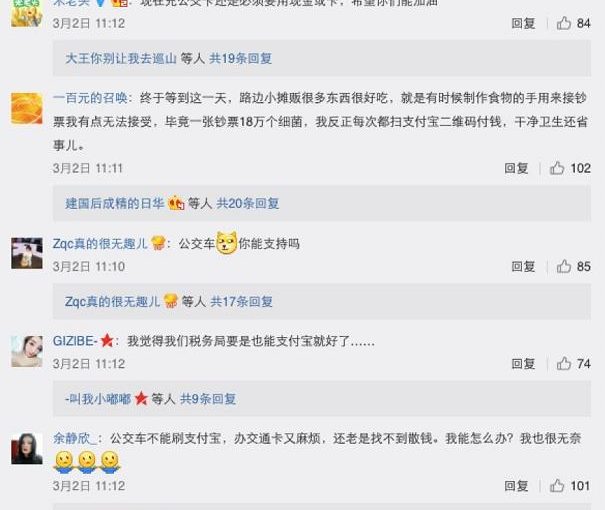Open Zqc真的很无趣儿's avatar
The width and height of the screenshot is (605, 510).
[x=27, y=254]
